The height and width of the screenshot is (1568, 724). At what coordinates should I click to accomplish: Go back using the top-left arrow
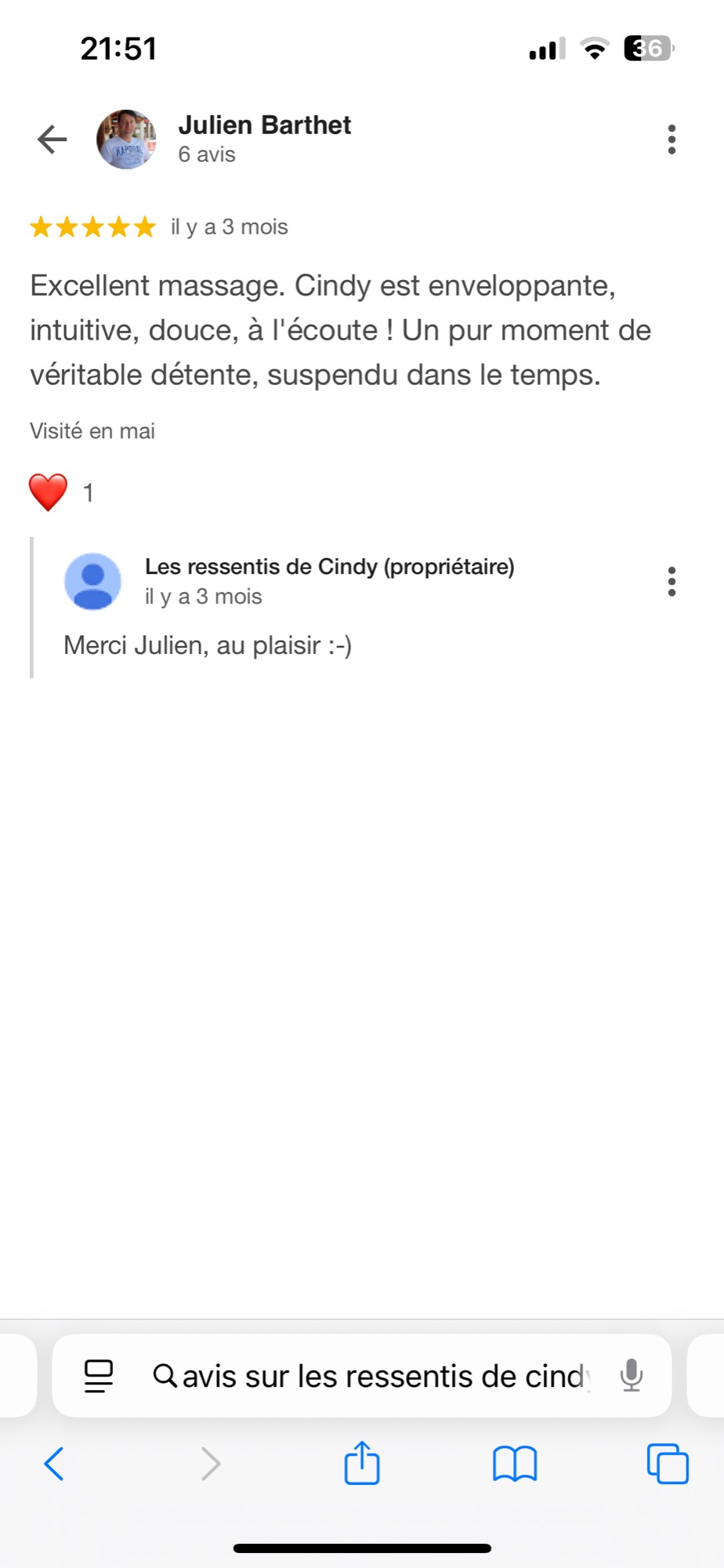52,140
